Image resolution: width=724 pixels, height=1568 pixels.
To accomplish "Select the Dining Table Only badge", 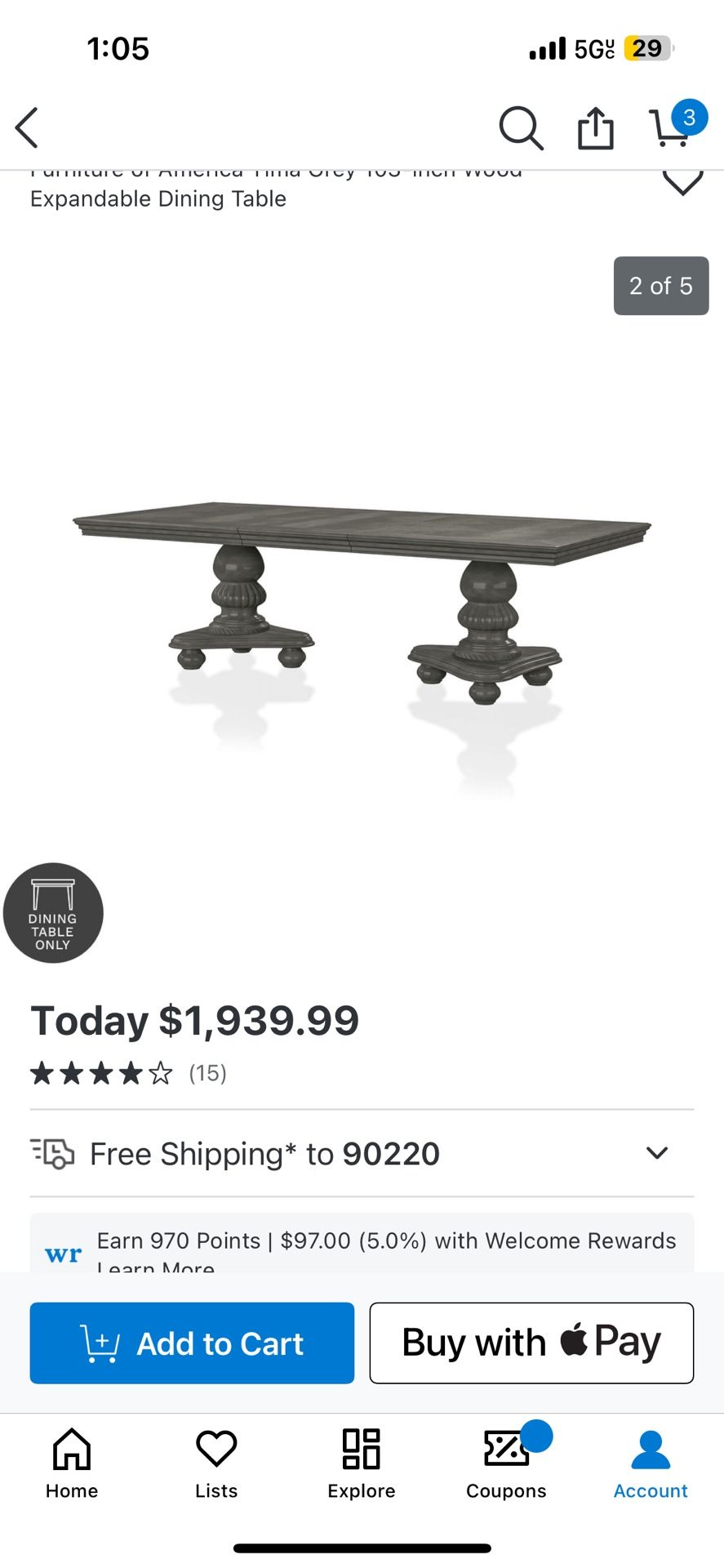I will pos(53,914).
